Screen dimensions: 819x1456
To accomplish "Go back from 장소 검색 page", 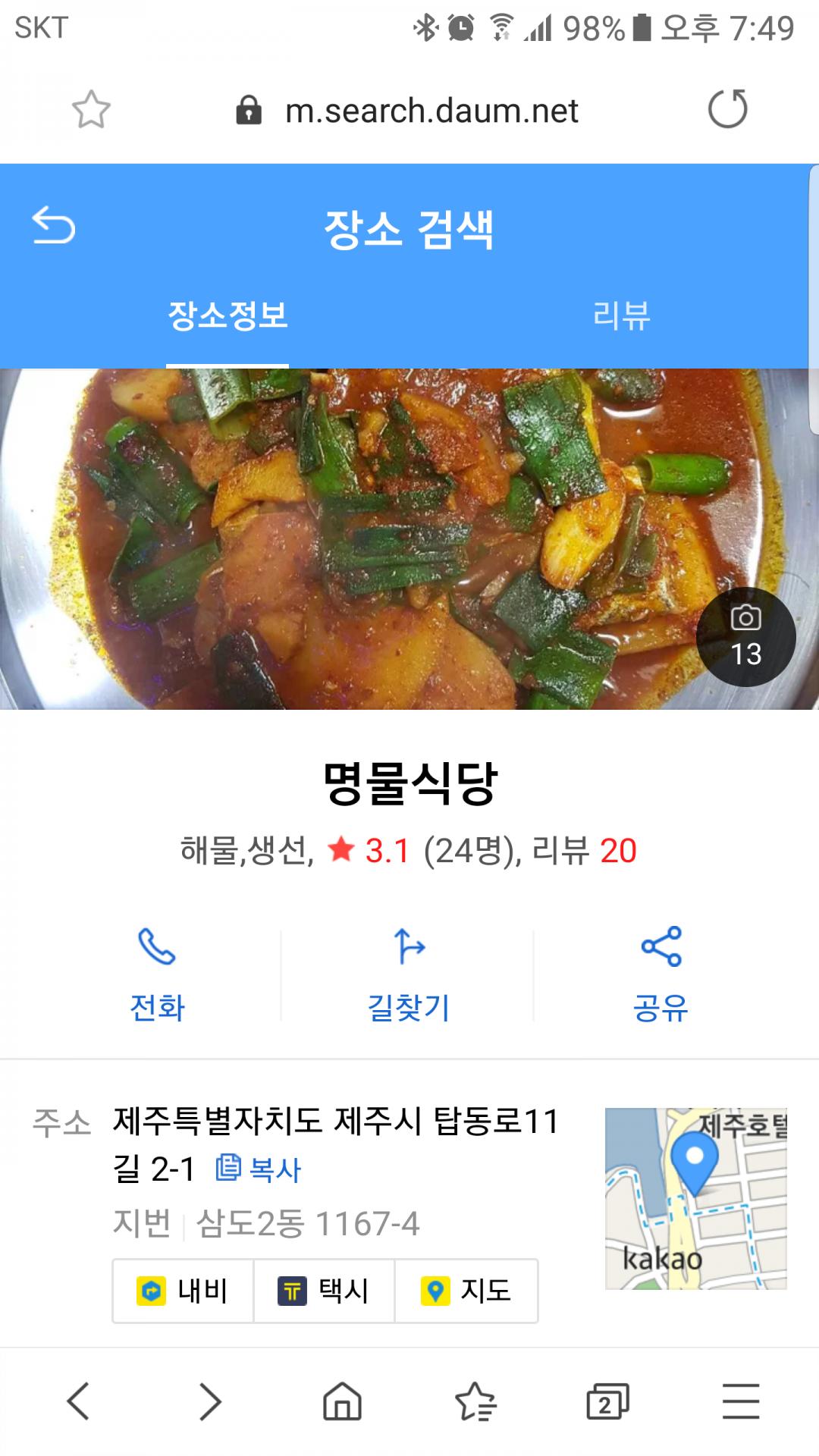I will click(54, 226).
